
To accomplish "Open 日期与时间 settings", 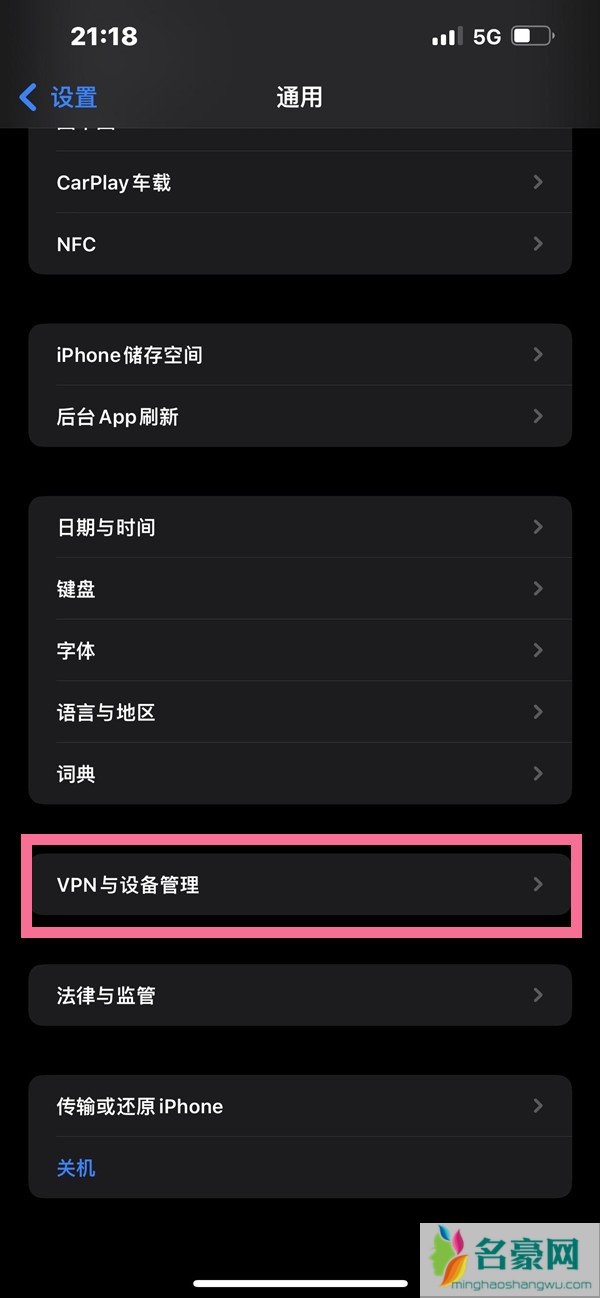I will pyautogui.click(x=300, y=527).
